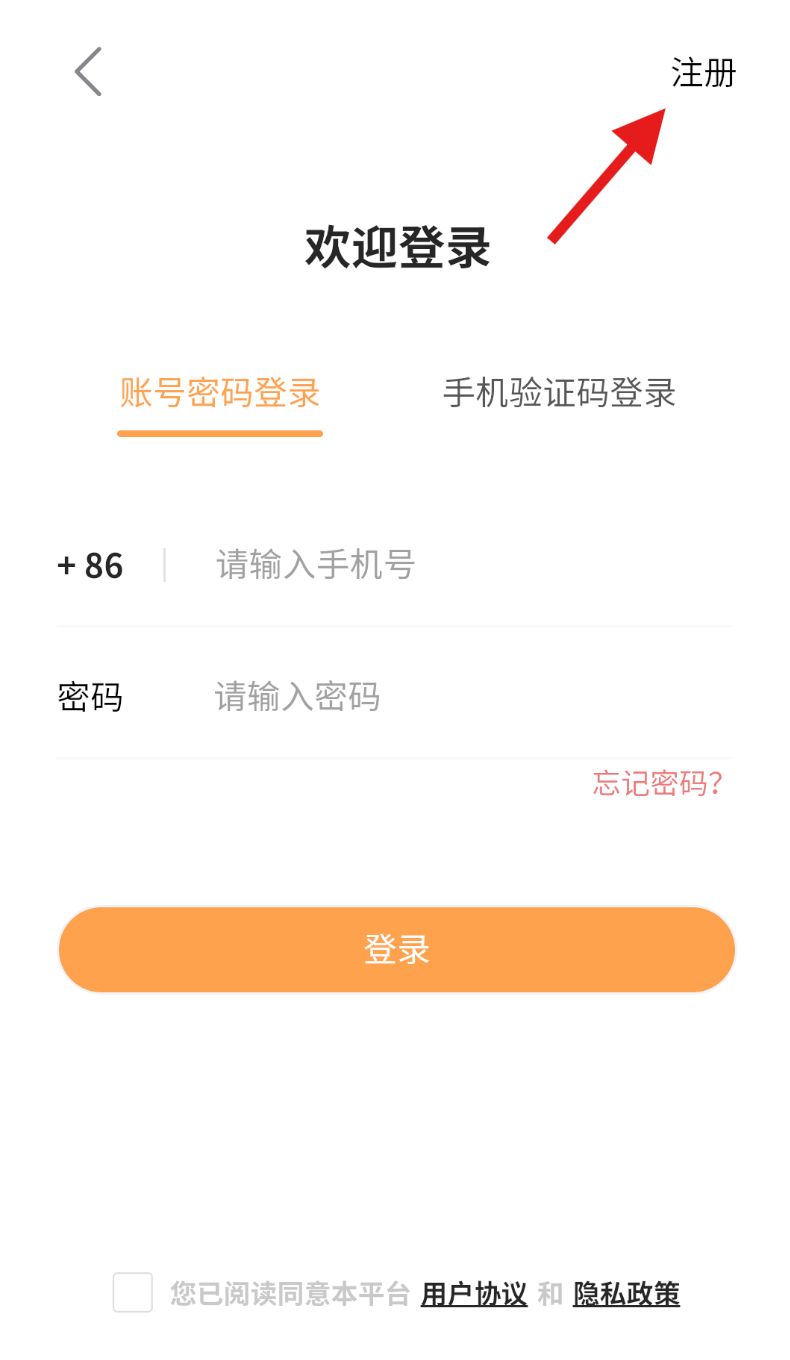This screenshot has height=1360, width=790.
Task: Go back using the top-left arrow
Action: [x=88, y=72]
